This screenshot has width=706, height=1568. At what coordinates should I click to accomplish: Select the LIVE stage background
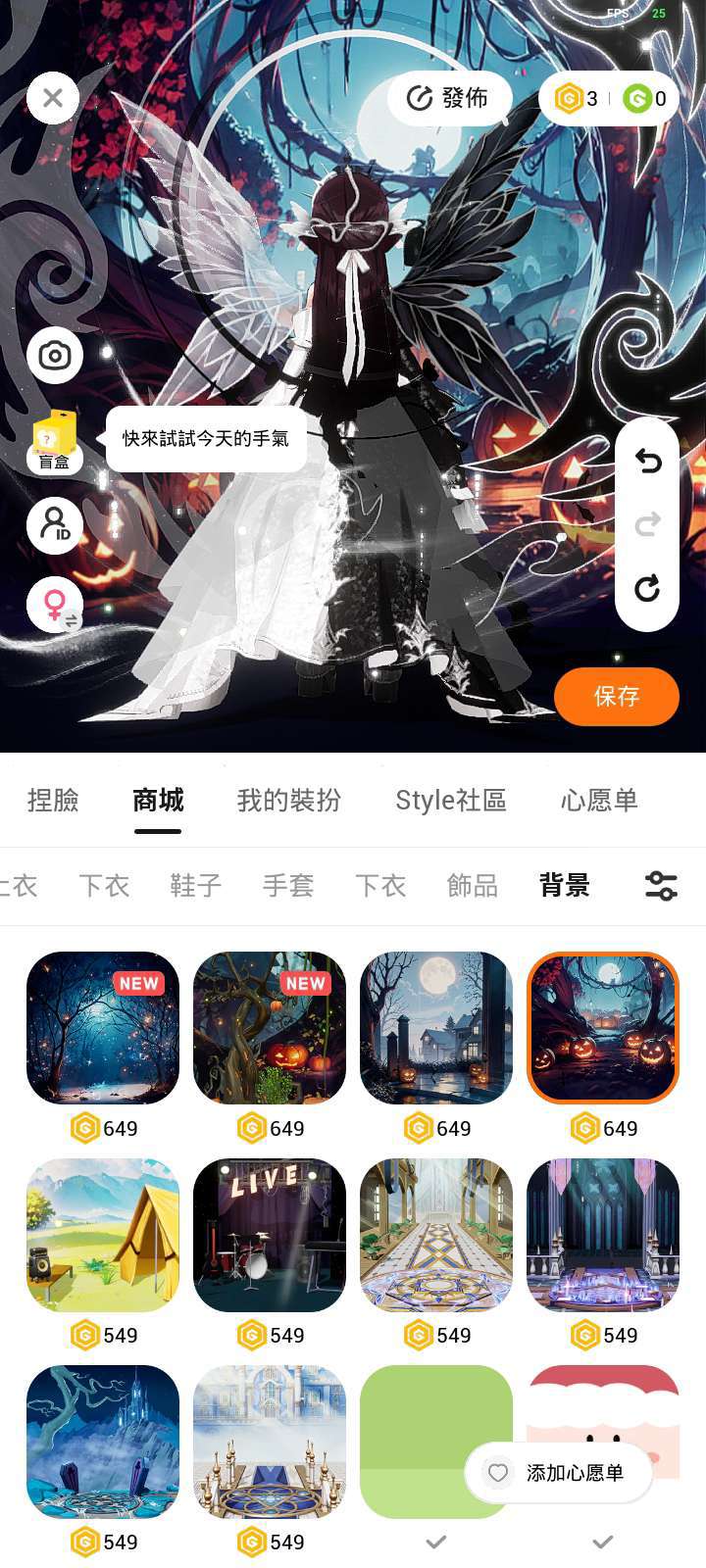click(270, 1235)
